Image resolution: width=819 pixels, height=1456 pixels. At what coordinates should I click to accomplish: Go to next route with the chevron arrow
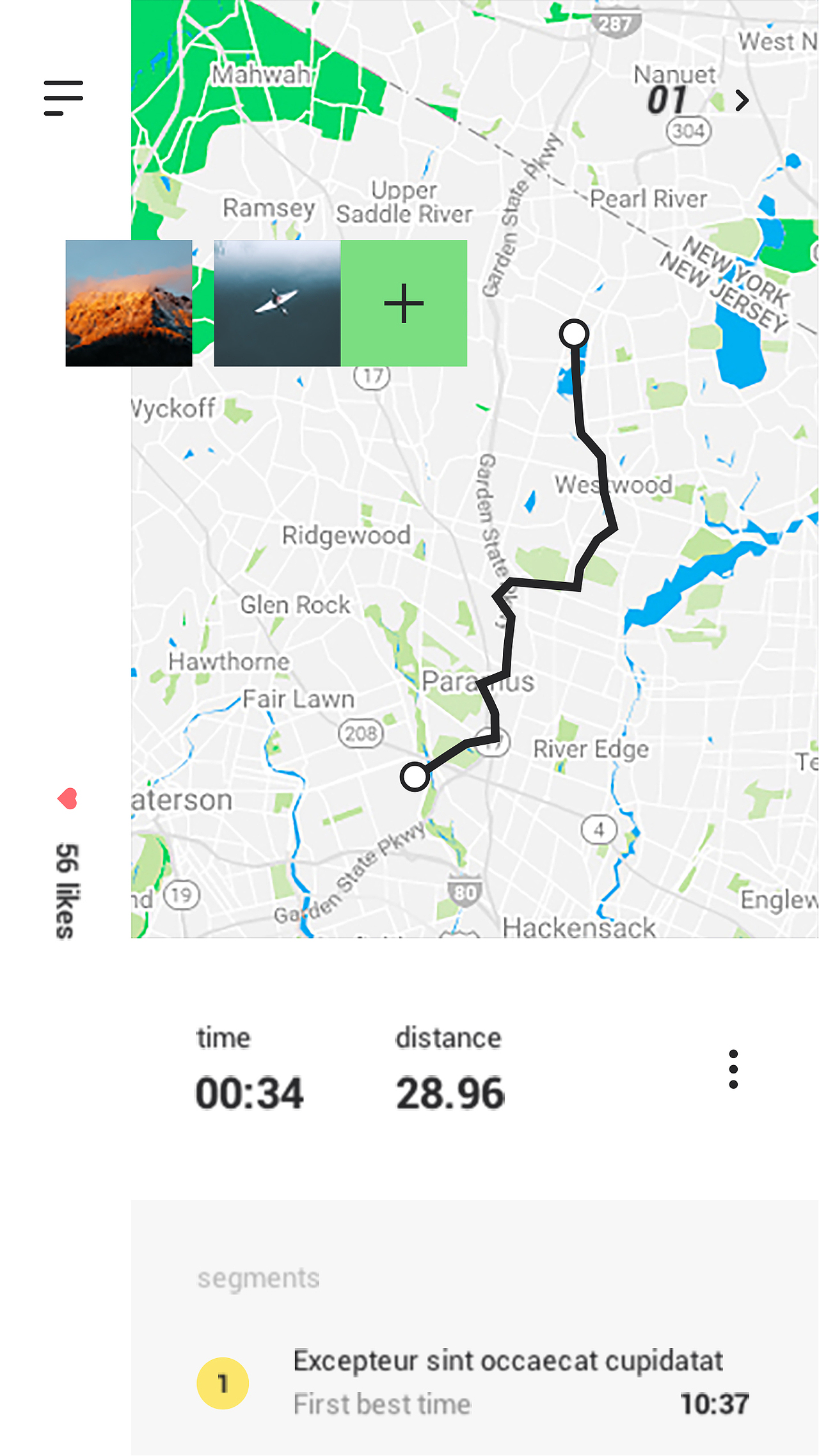pyautogui.click(x=742, y=100)
